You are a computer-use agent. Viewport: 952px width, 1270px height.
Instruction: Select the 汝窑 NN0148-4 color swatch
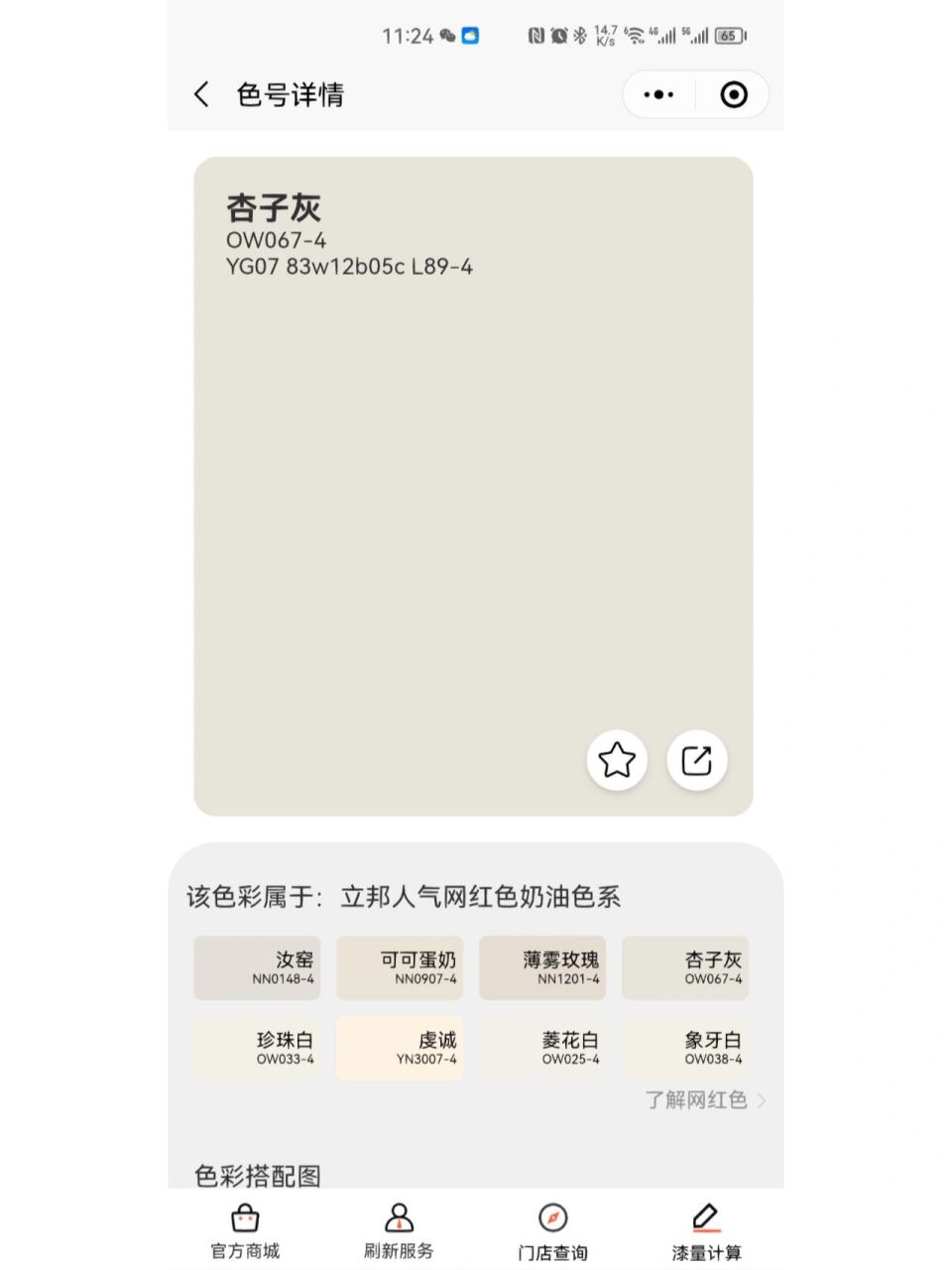(256, 966)
